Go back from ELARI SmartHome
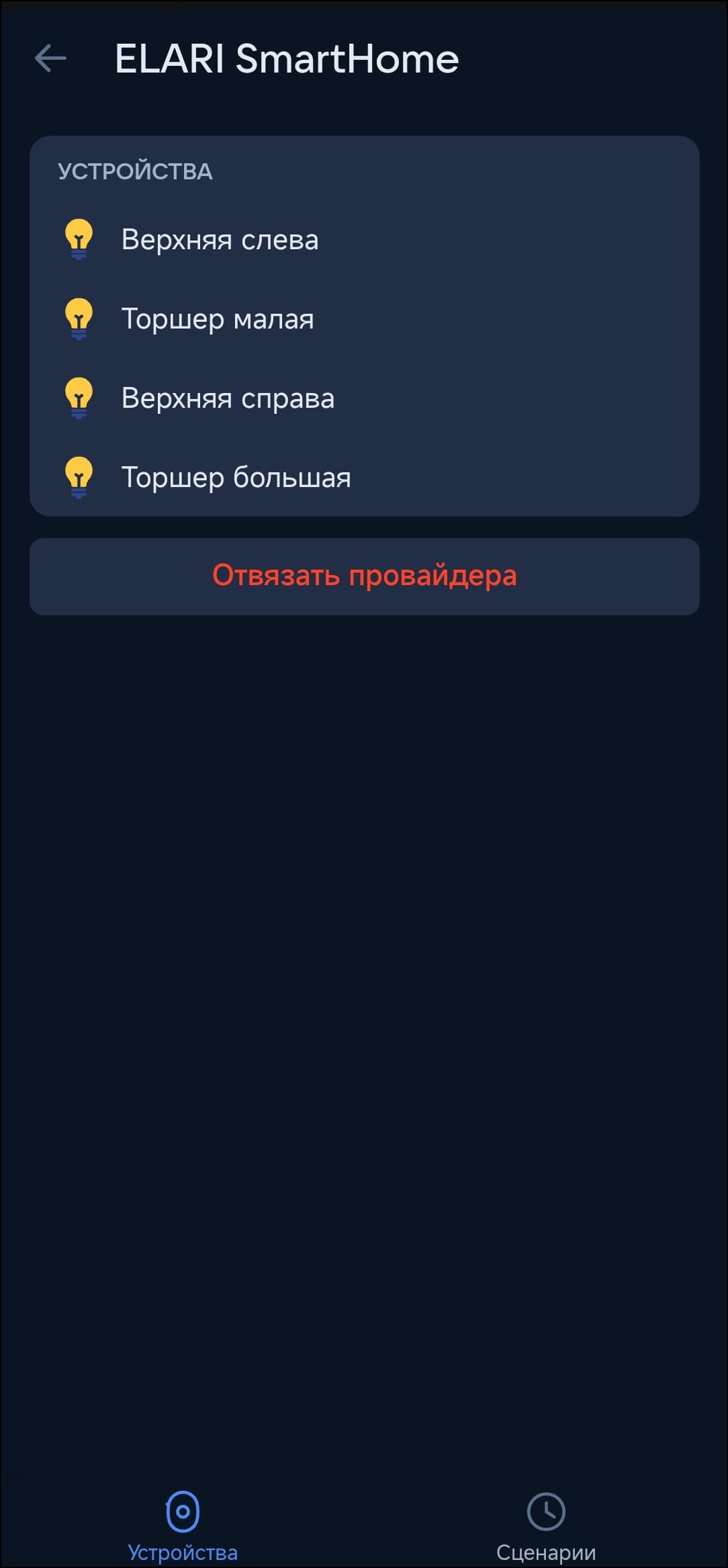 click(x=50, y=58)
